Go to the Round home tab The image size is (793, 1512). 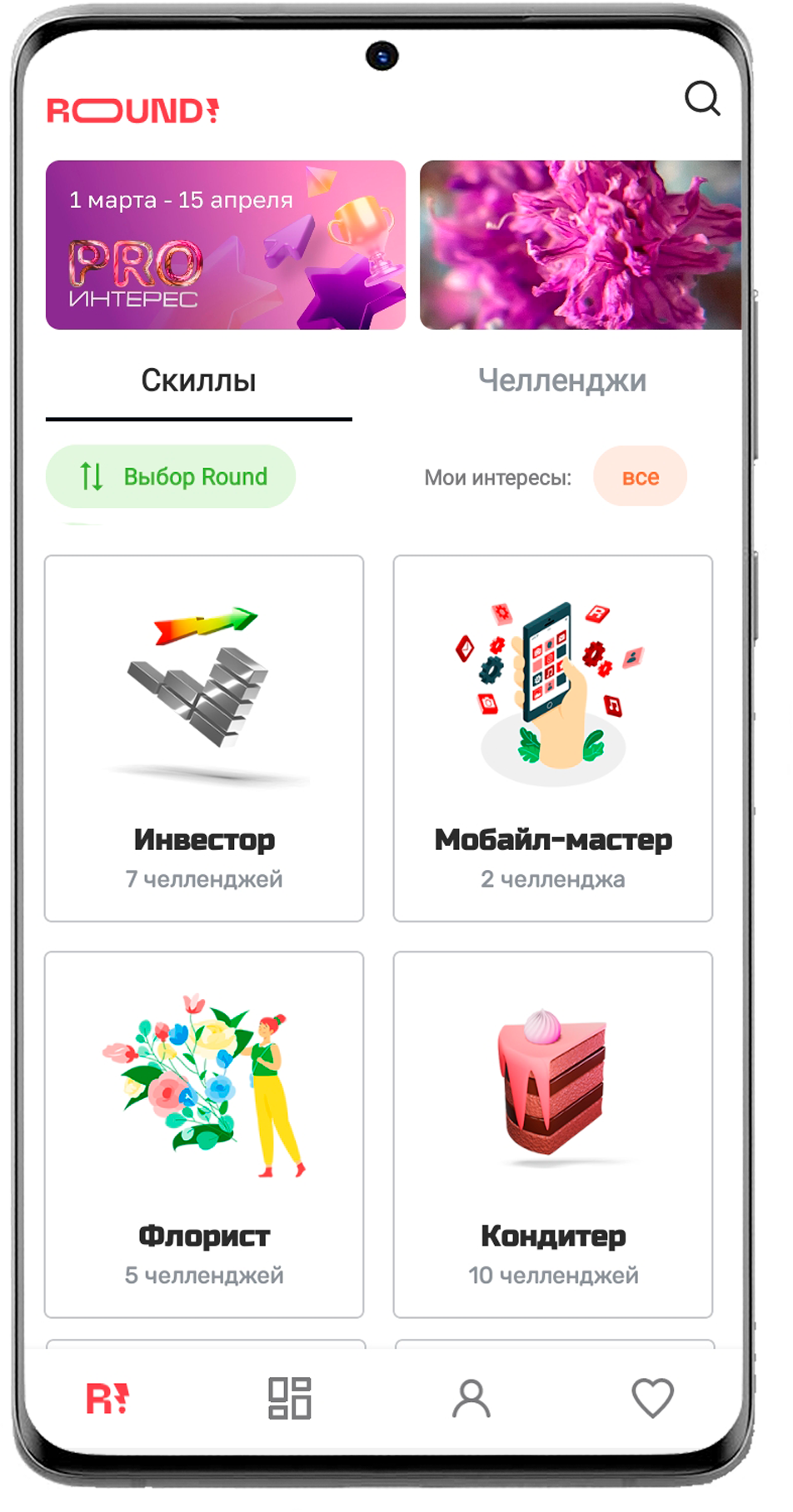(x=107, y=1398)
